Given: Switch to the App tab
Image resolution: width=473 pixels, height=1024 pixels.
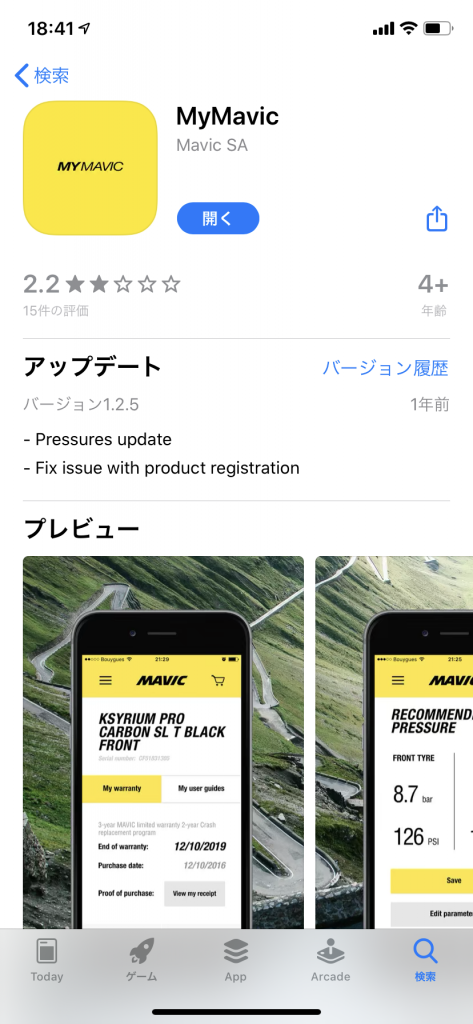Looking at the screenshot, I should click(236, 961).
